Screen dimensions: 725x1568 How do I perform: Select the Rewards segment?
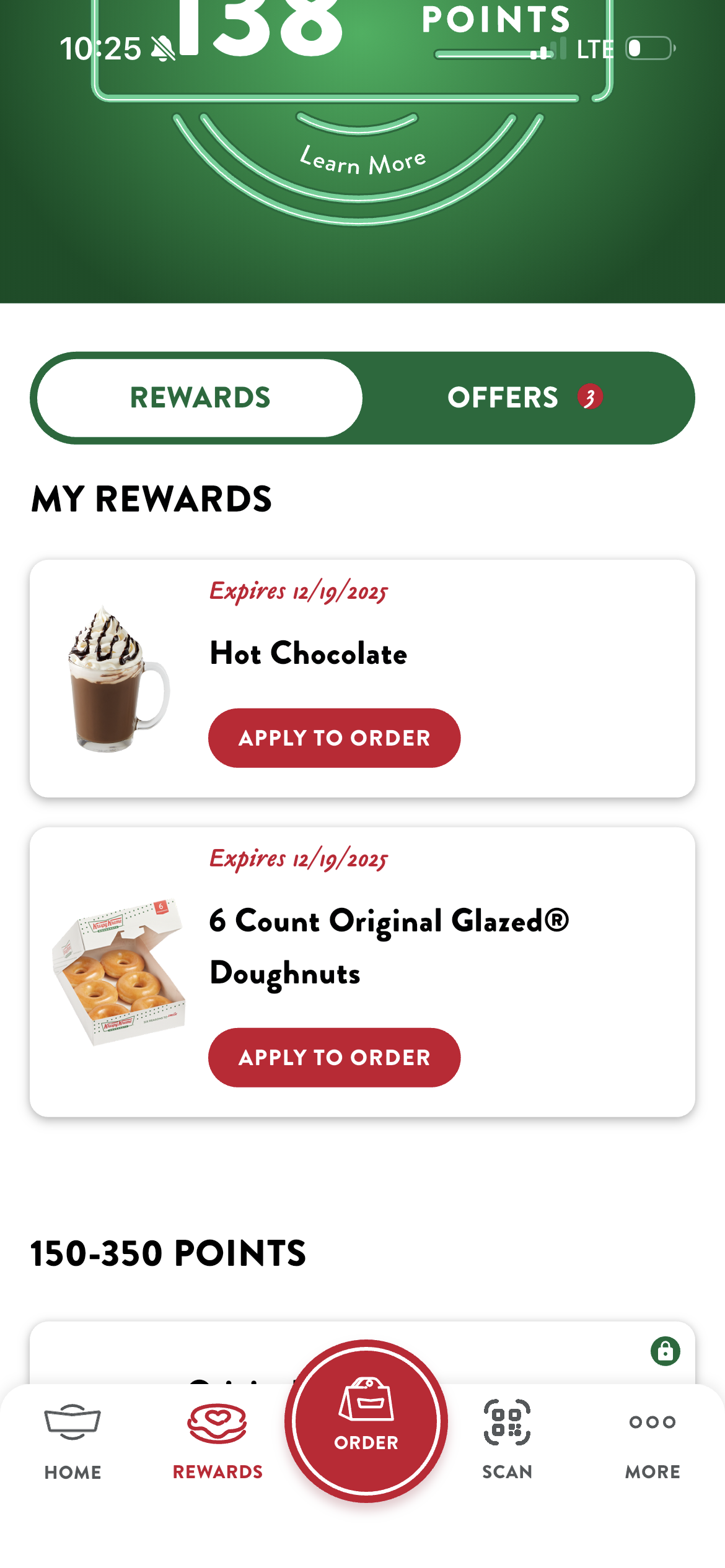200,398
